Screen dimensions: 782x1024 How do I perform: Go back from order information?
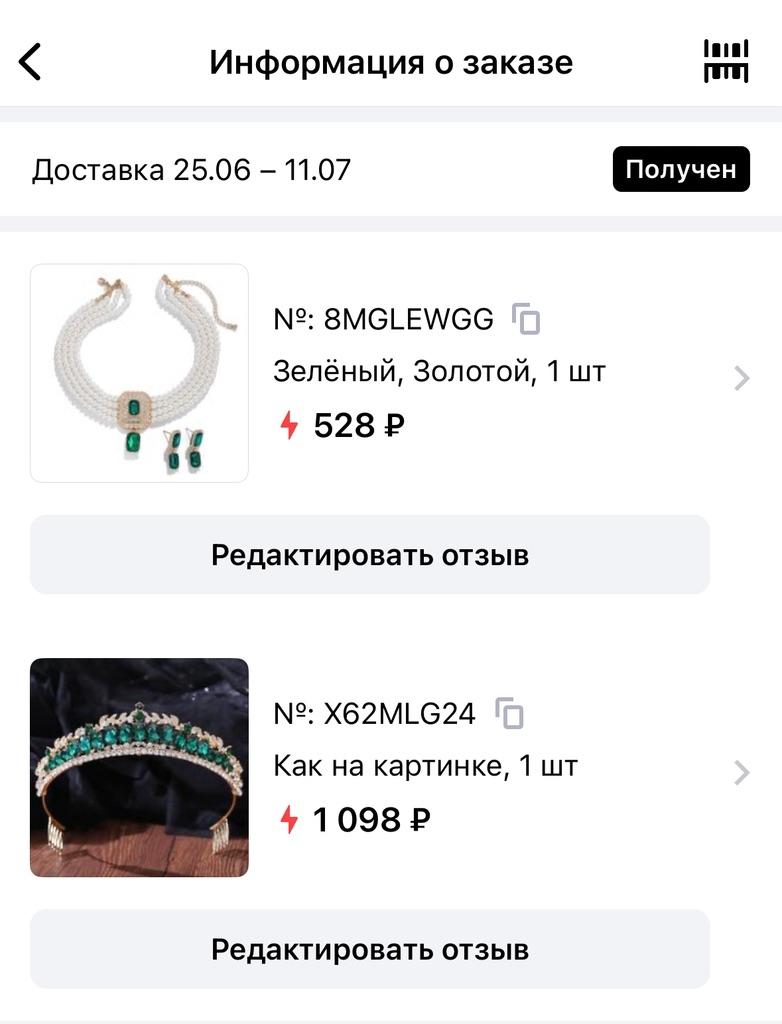[31, 62]
